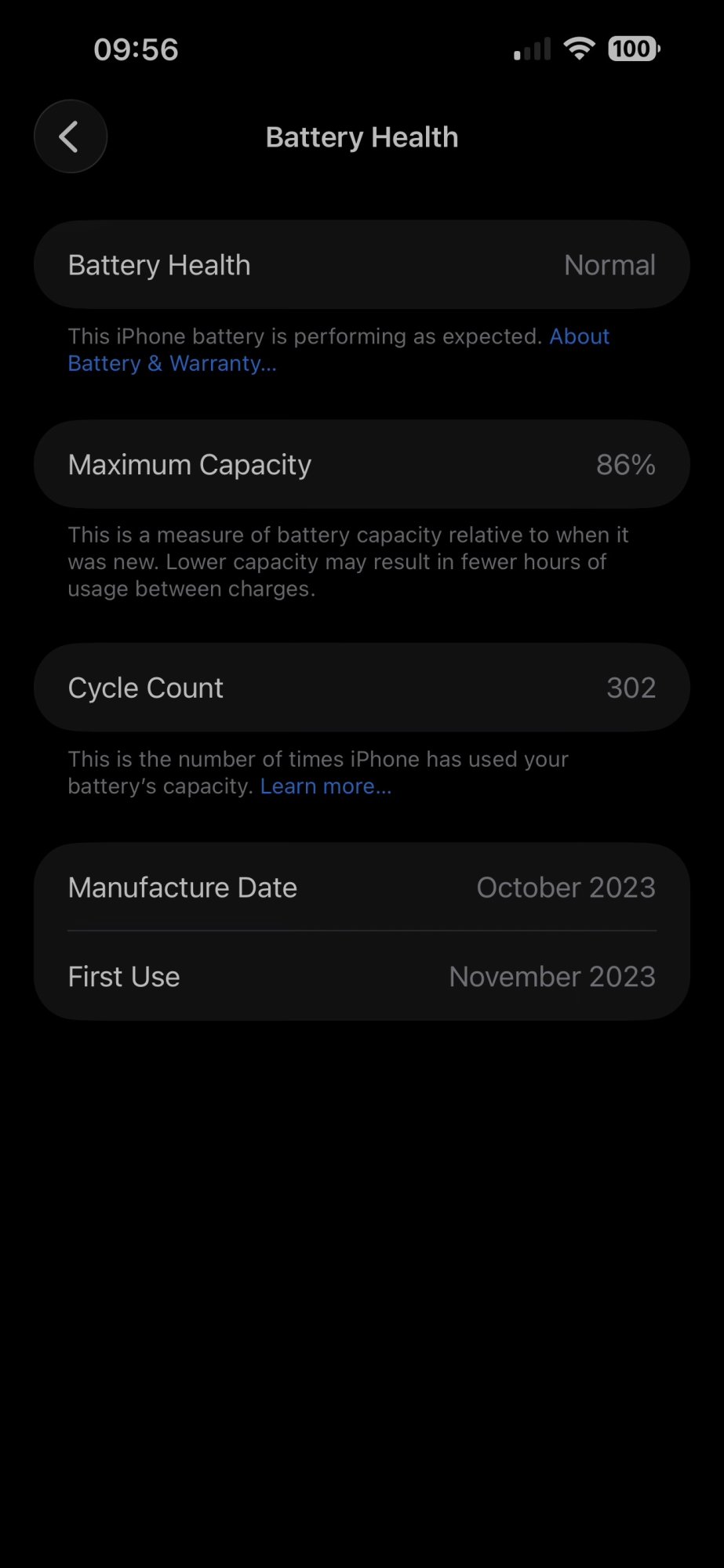Open the Learn more link under Cycle Count
This screenshot has height=1568, width=724.
(x=326, y=786)
